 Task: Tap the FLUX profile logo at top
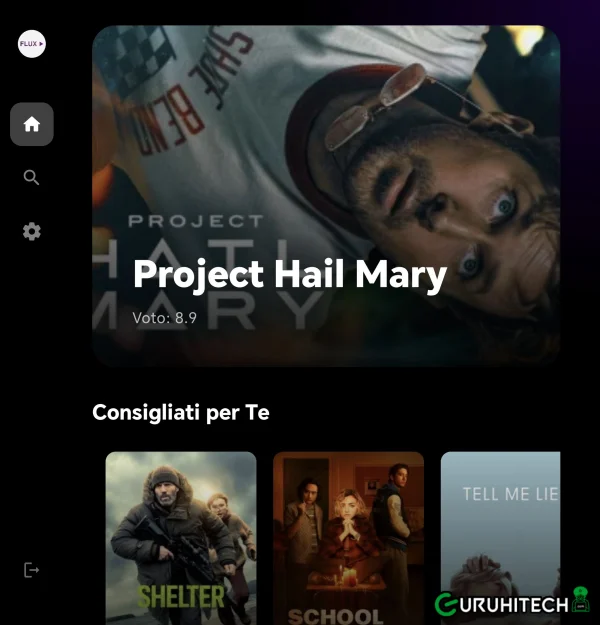(x=32, y=44)
